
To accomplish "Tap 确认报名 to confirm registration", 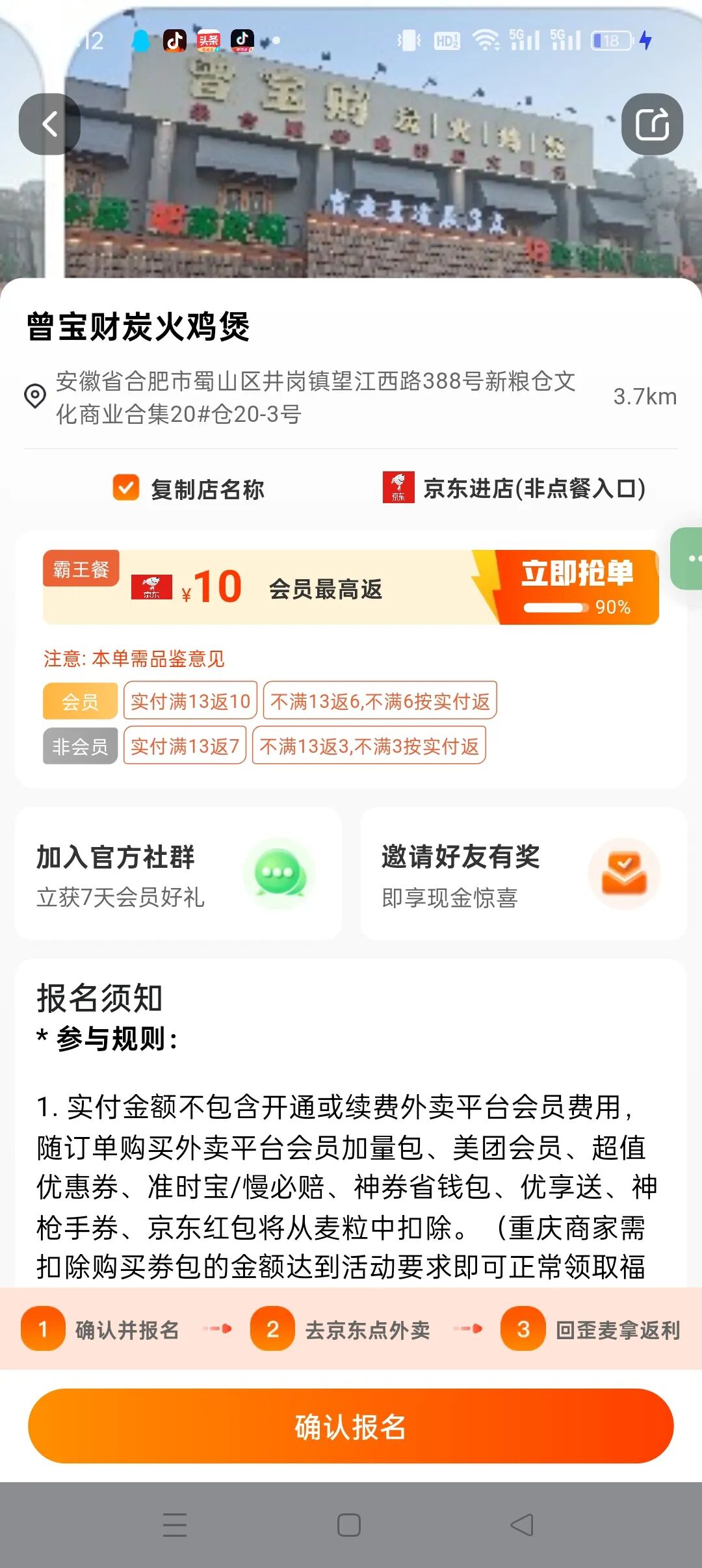I will (x=351, y=1426).
